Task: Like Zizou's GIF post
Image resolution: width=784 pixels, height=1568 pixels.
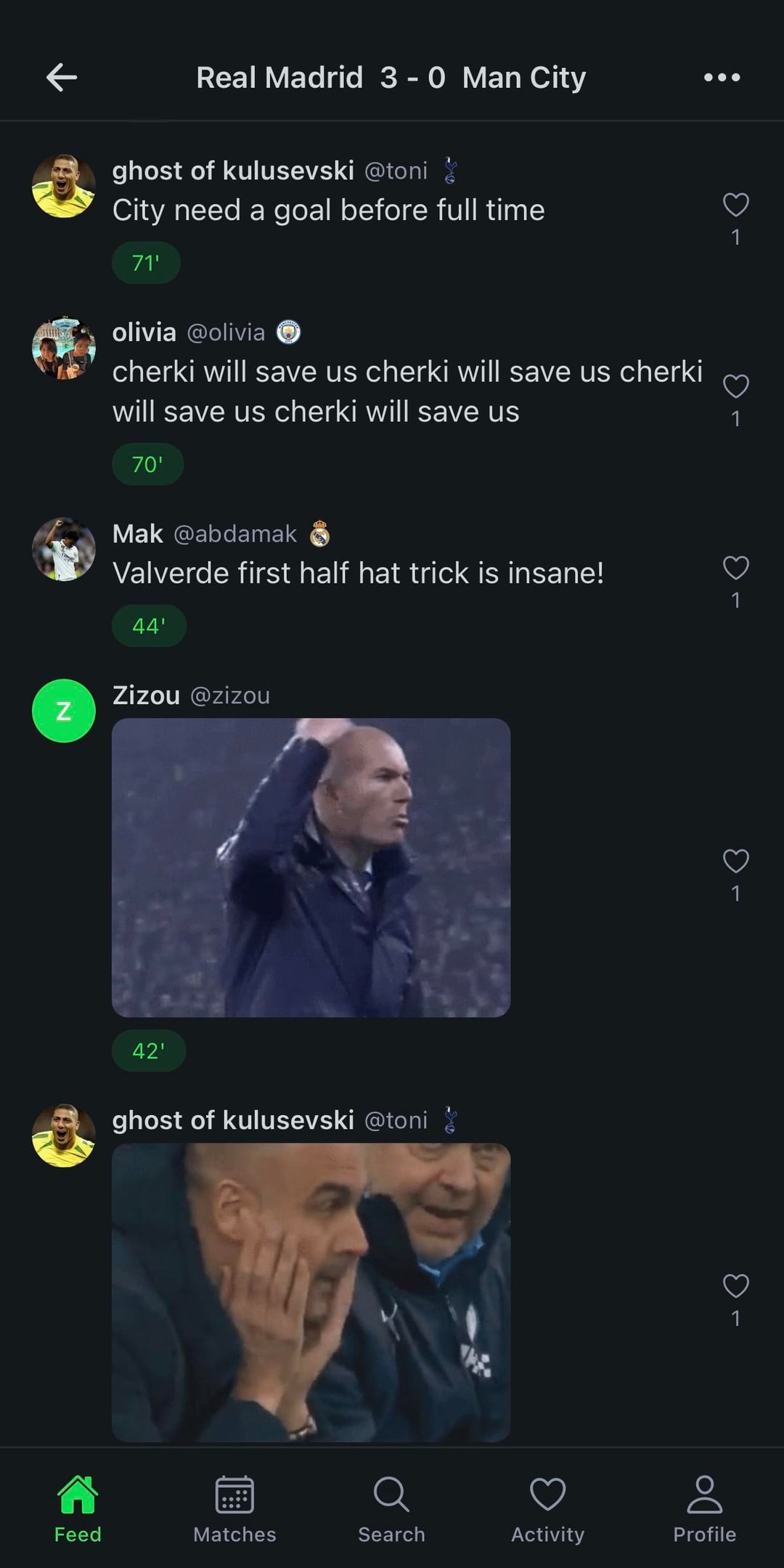Action: (735, 862)
